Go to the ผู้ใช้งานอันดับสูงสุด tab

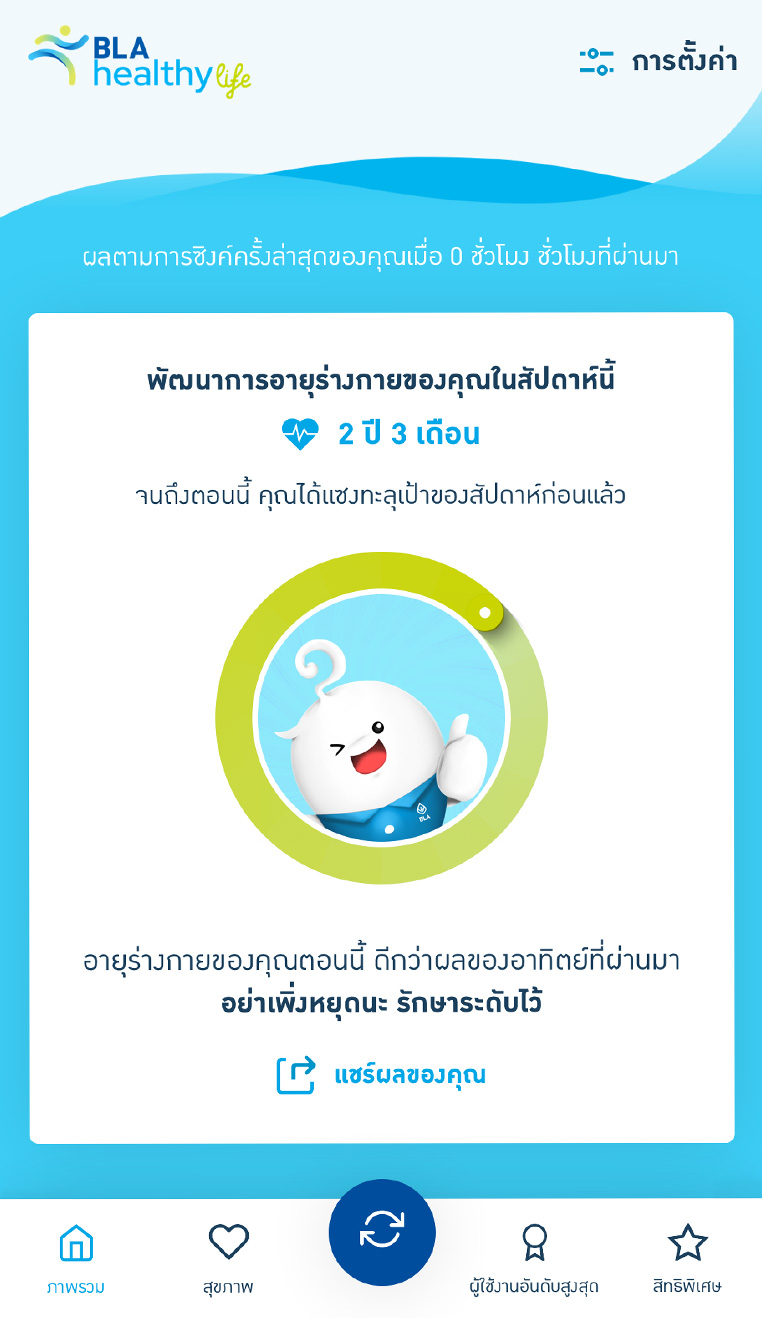(x=534, y=1260)
